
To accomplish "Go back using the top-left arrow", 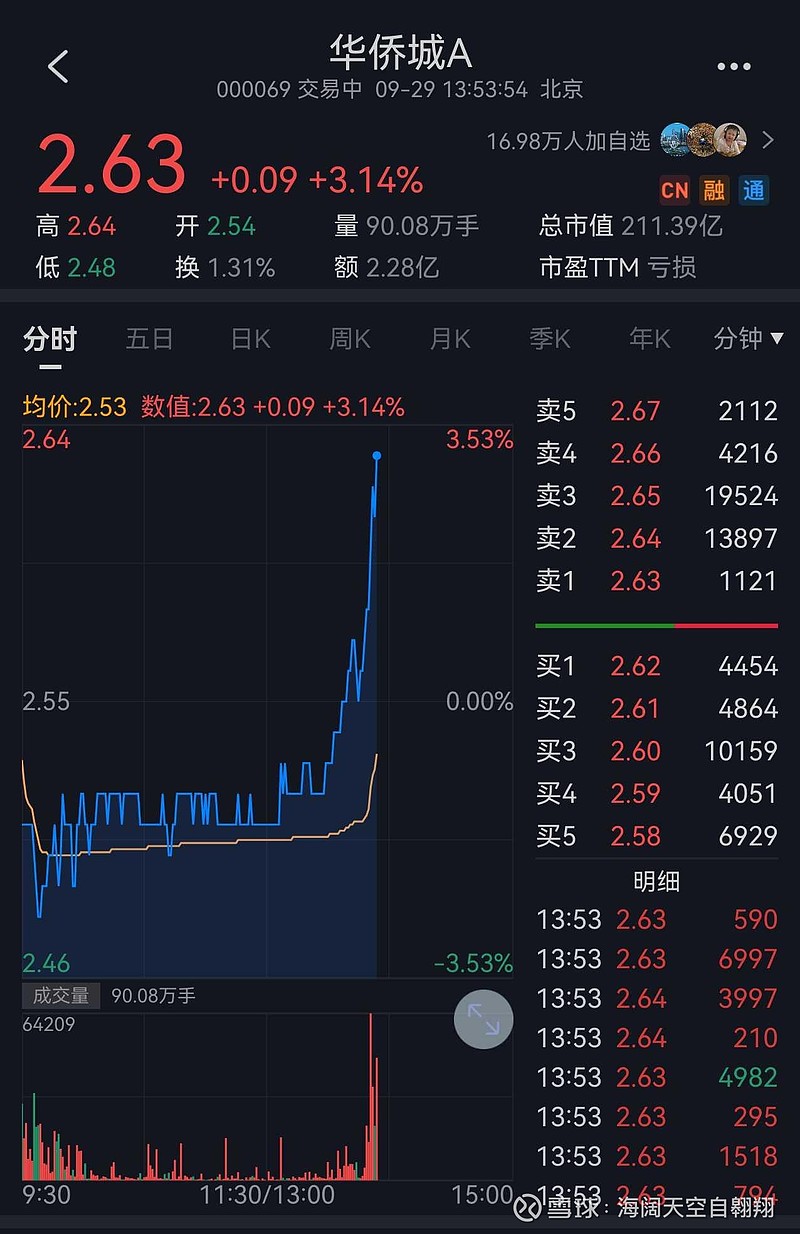I will tap(58, 67).
